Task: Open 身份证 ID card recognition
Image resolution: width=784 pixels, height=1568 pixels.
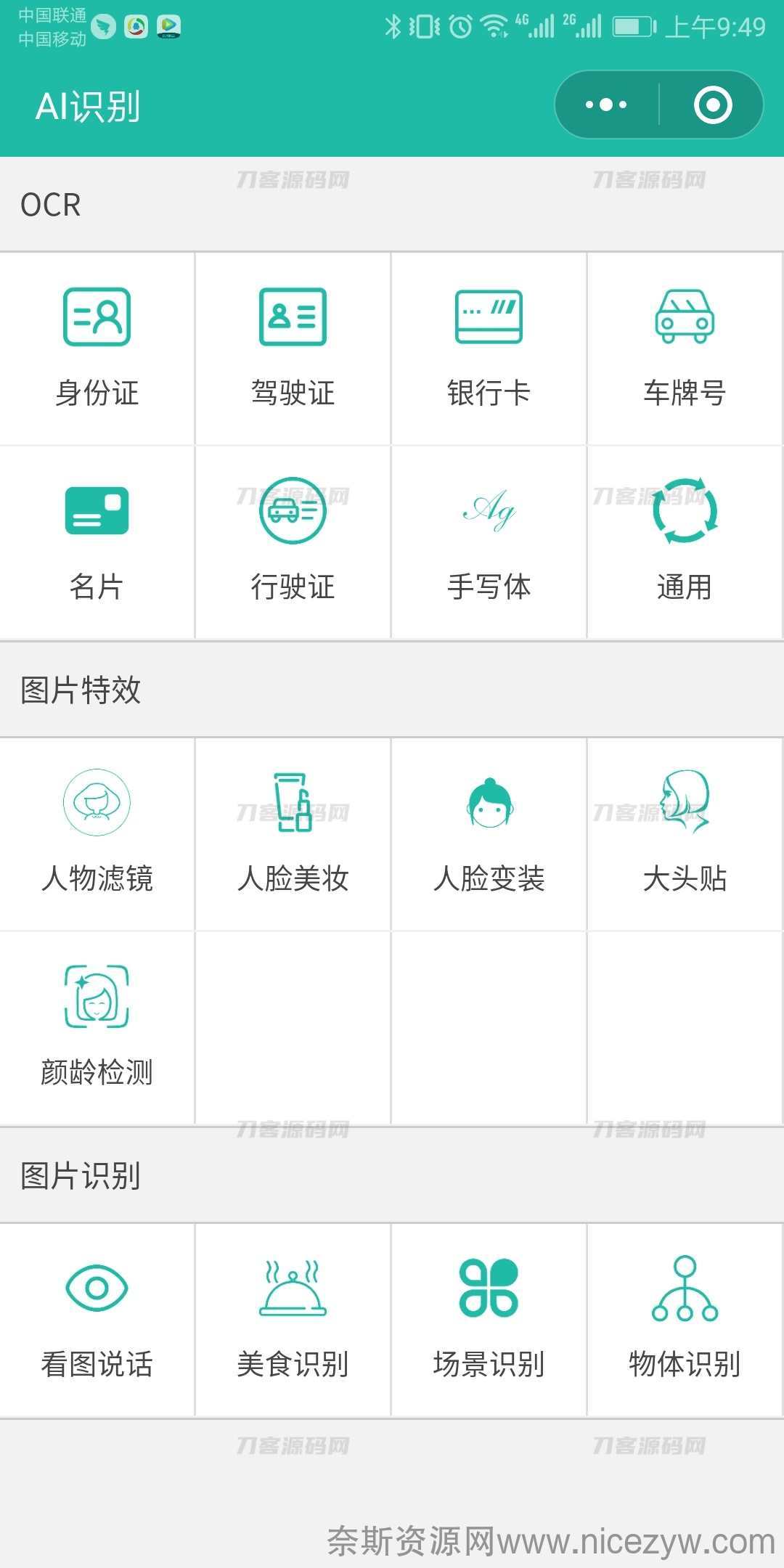Action: point(97,348)
